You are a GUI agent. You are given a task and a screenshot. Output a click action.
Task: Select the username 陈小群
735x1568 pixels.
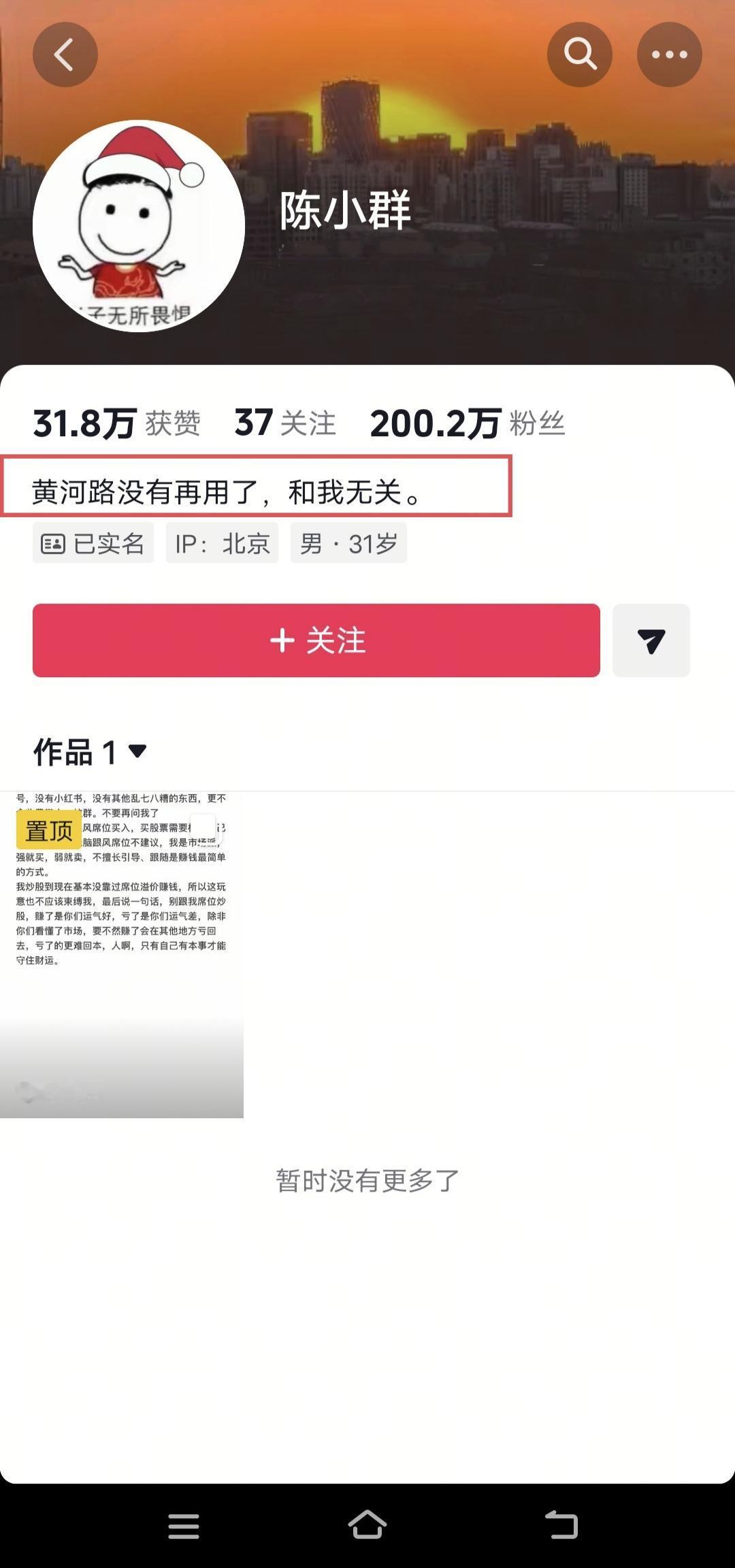346,212
